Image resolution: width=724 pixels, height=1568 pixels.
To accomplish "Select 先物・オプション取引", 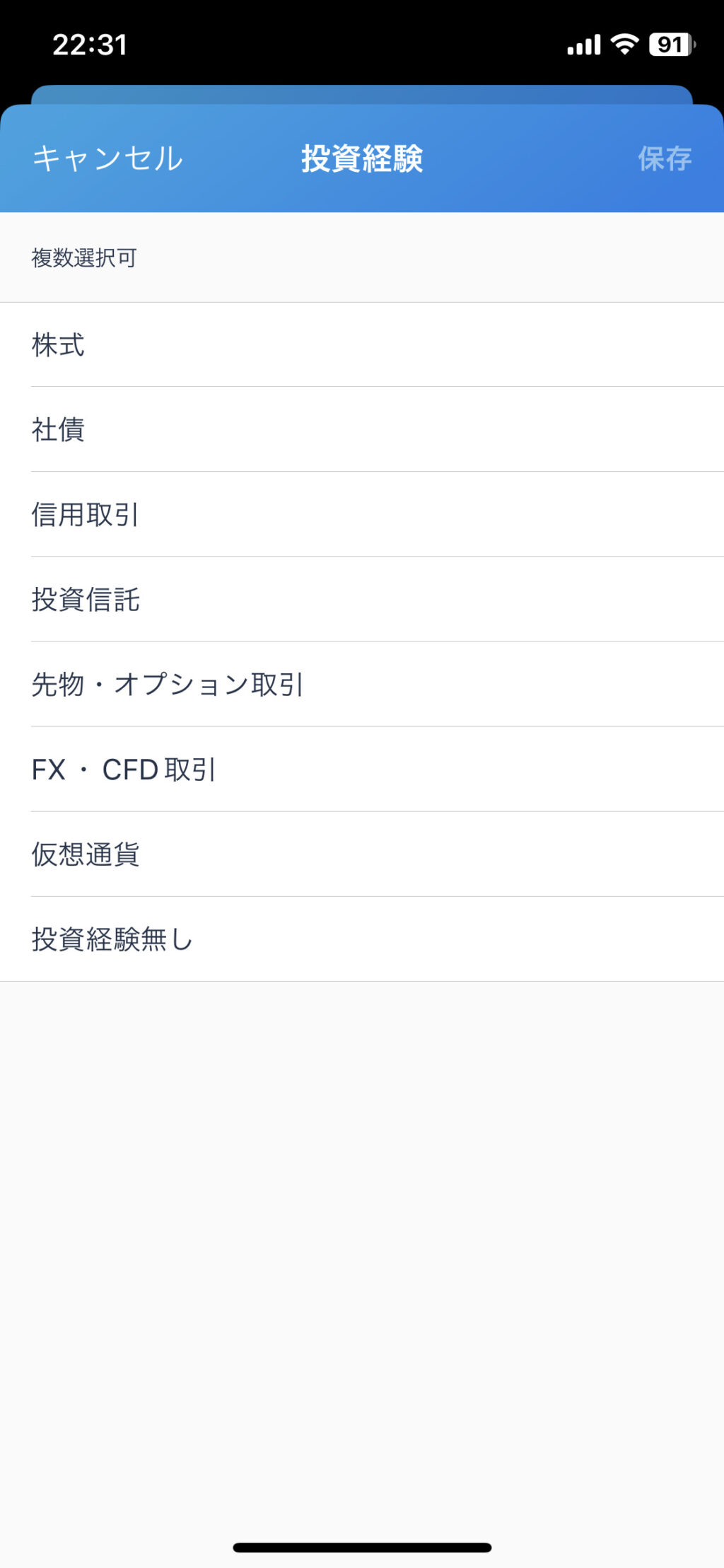I will point(362,684).
